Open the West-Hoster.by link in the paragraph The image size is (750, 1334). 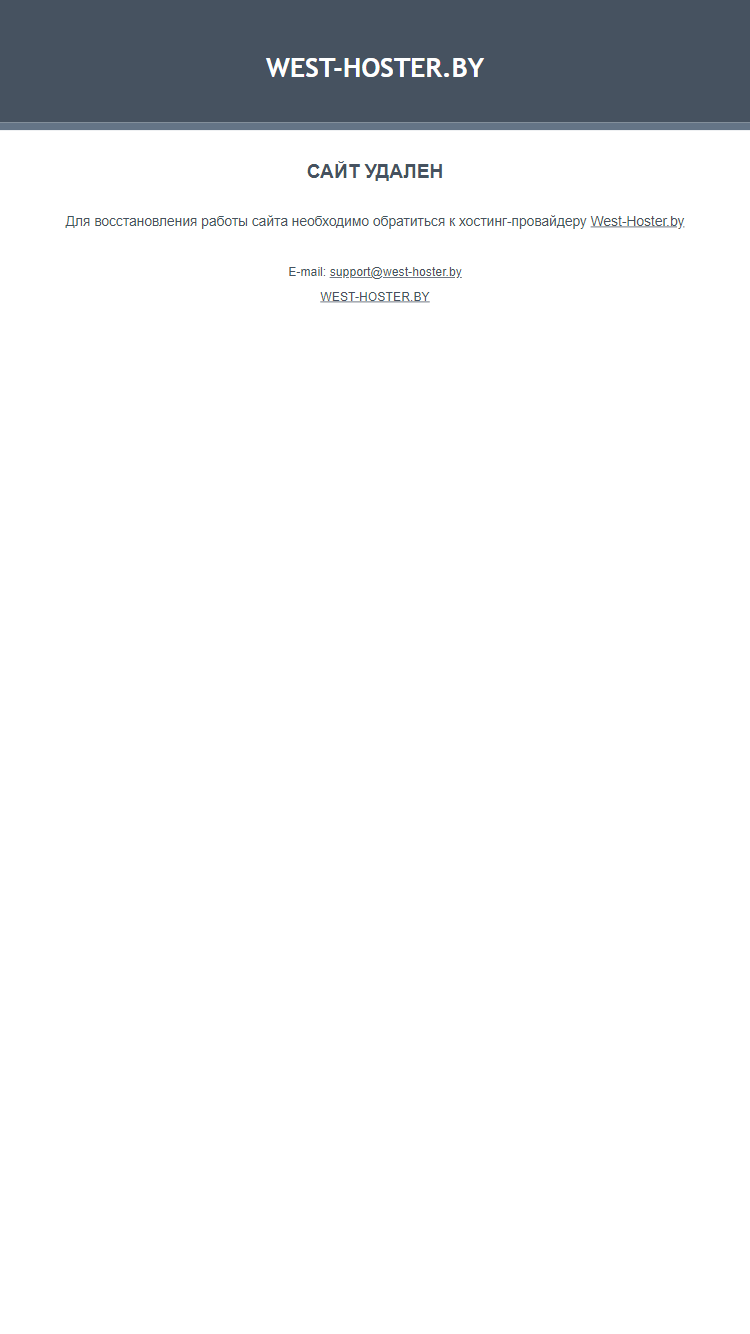click(x=637, y=221)
